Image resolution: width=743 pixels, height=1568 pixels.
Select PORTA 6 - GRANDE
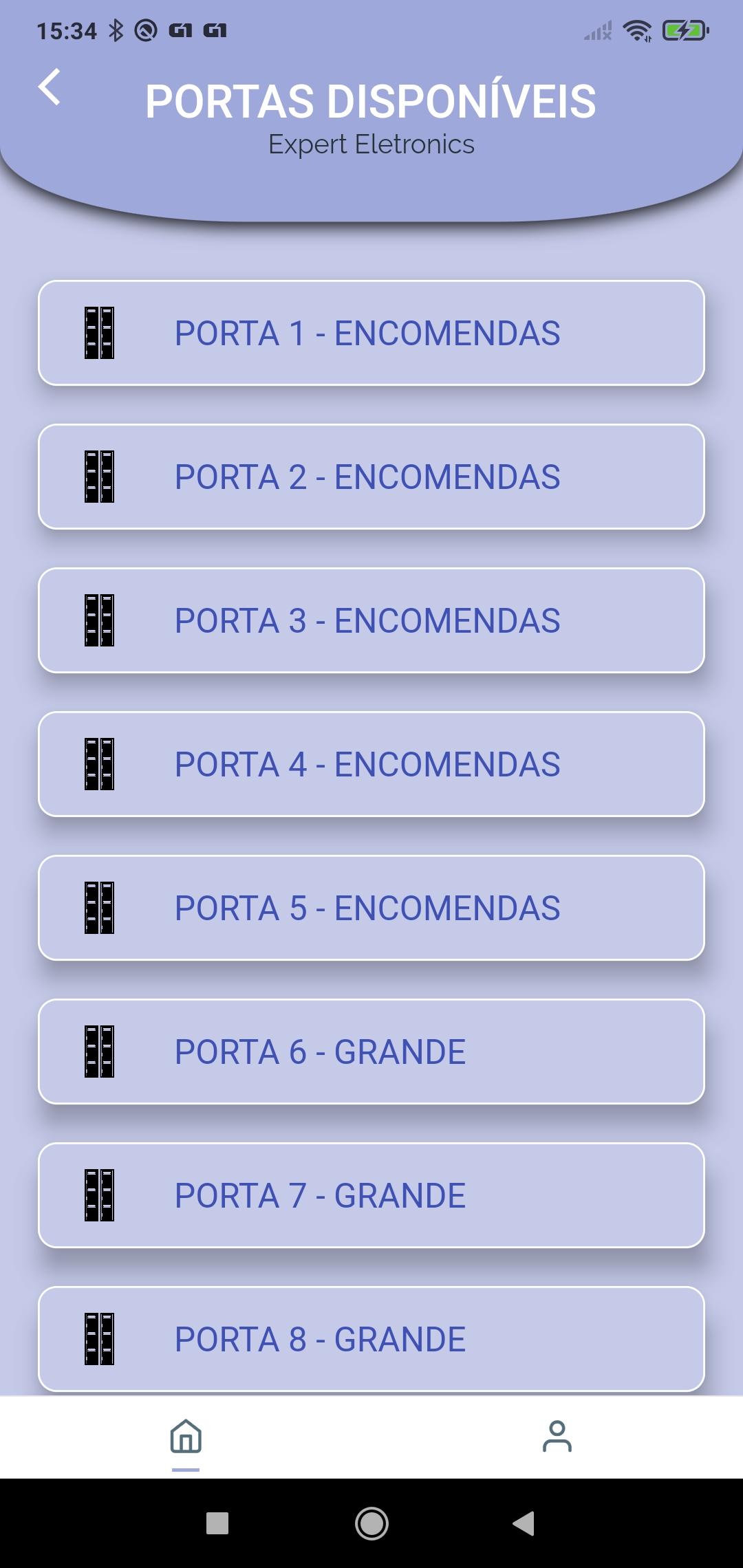(x=371, y=1052)
